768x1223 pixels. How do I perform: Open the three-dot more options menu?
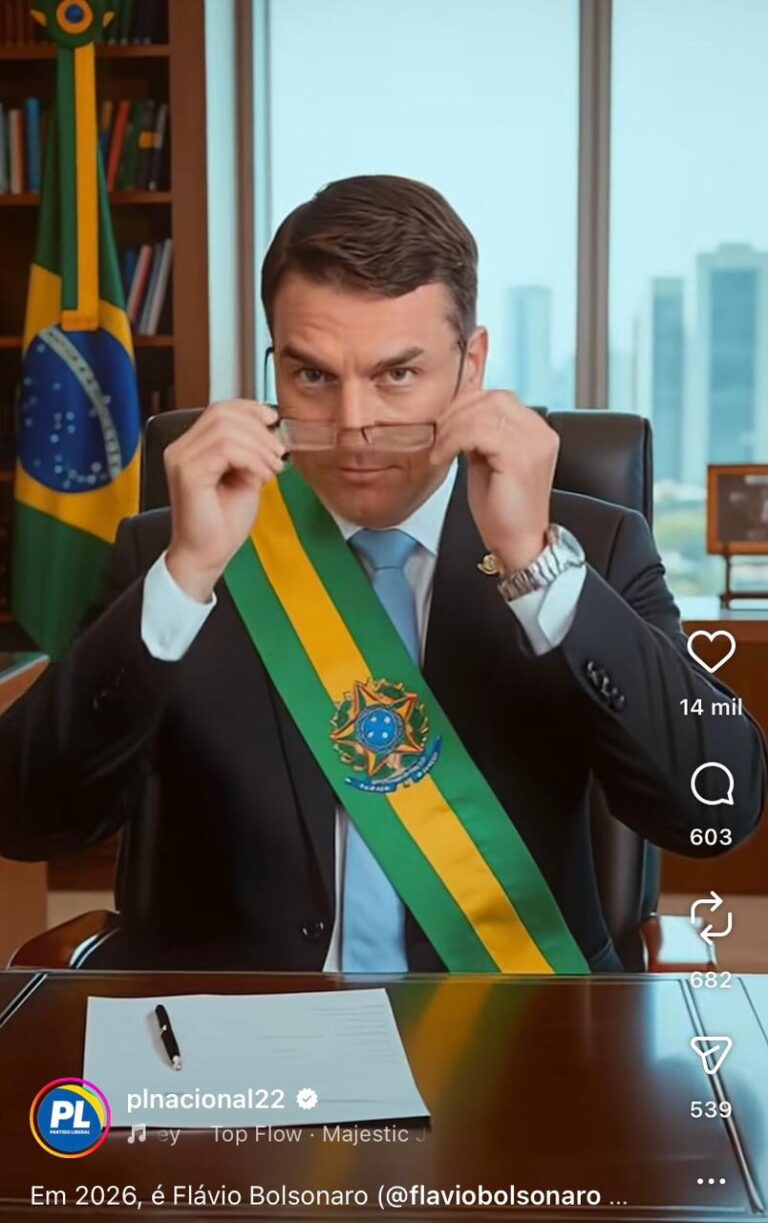[711, 1181]
